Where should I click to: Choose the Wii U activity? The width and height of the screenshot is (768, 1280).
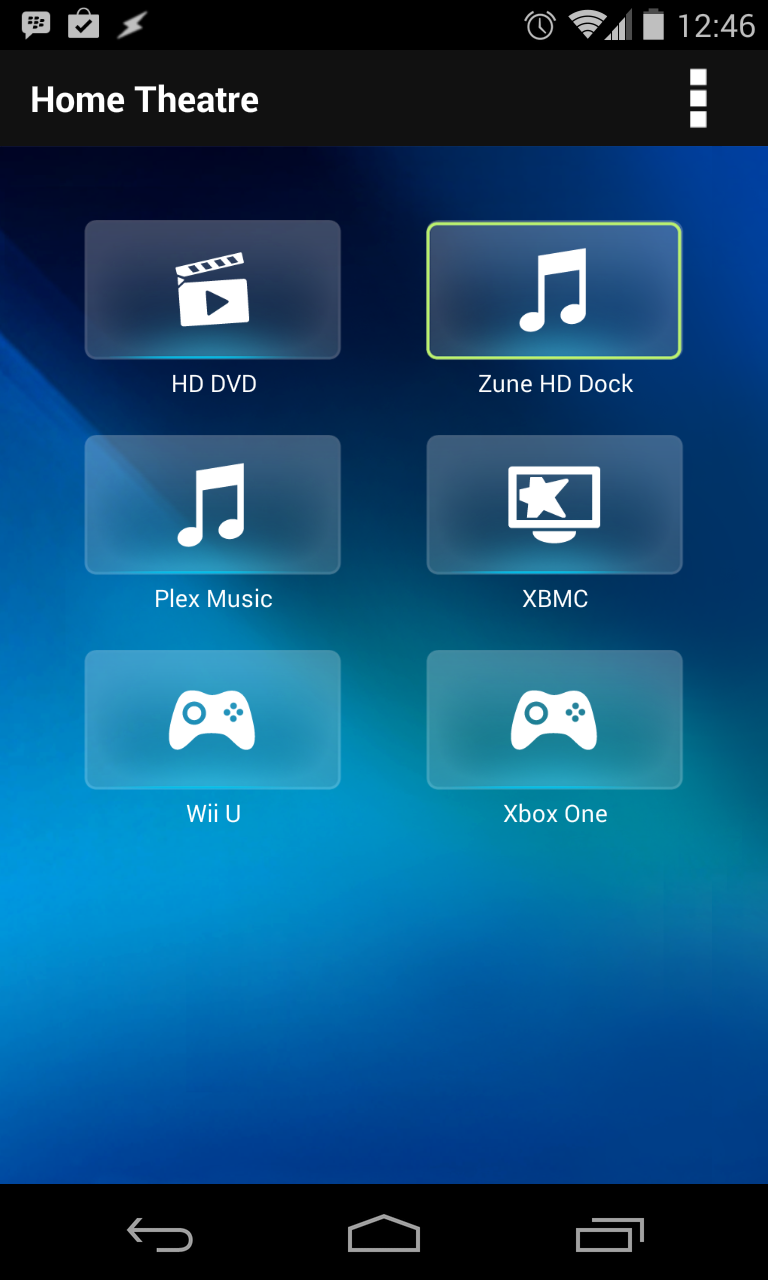pos(213,720)
